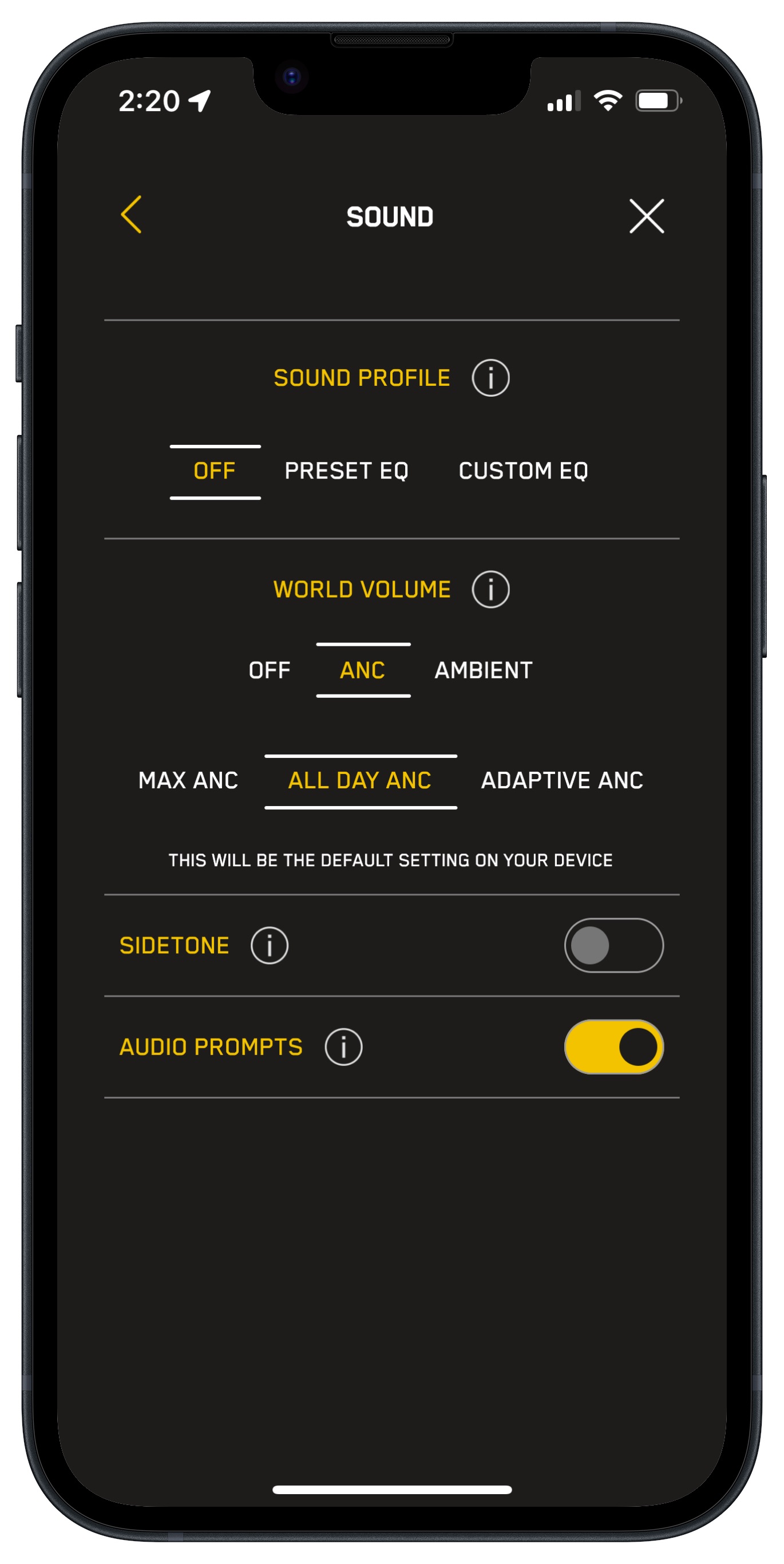Switch World Volume to Ambient
The width and height of the screenshot is (784, 1564).
pyautogui.click(x=484, y=670)
